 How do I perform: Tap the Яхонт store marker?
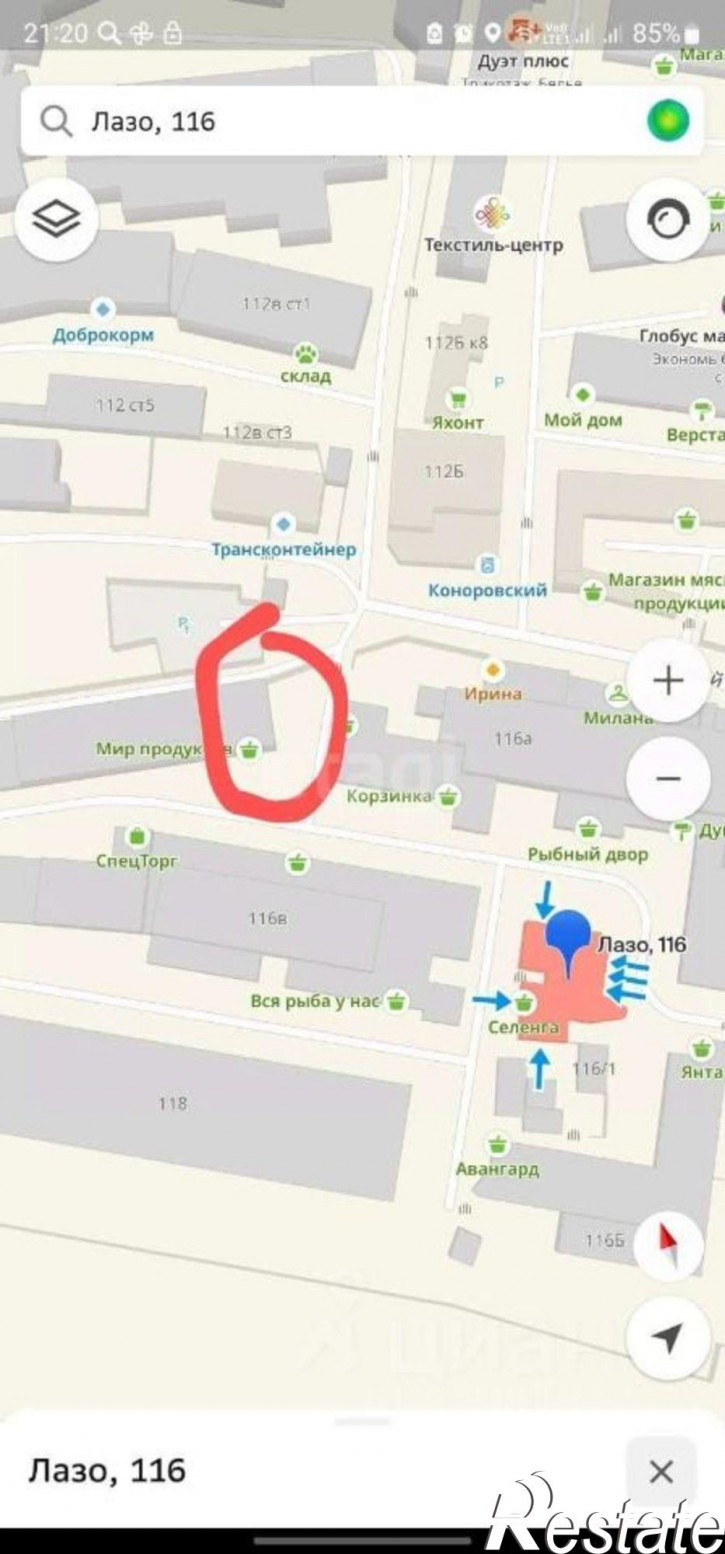459,398
